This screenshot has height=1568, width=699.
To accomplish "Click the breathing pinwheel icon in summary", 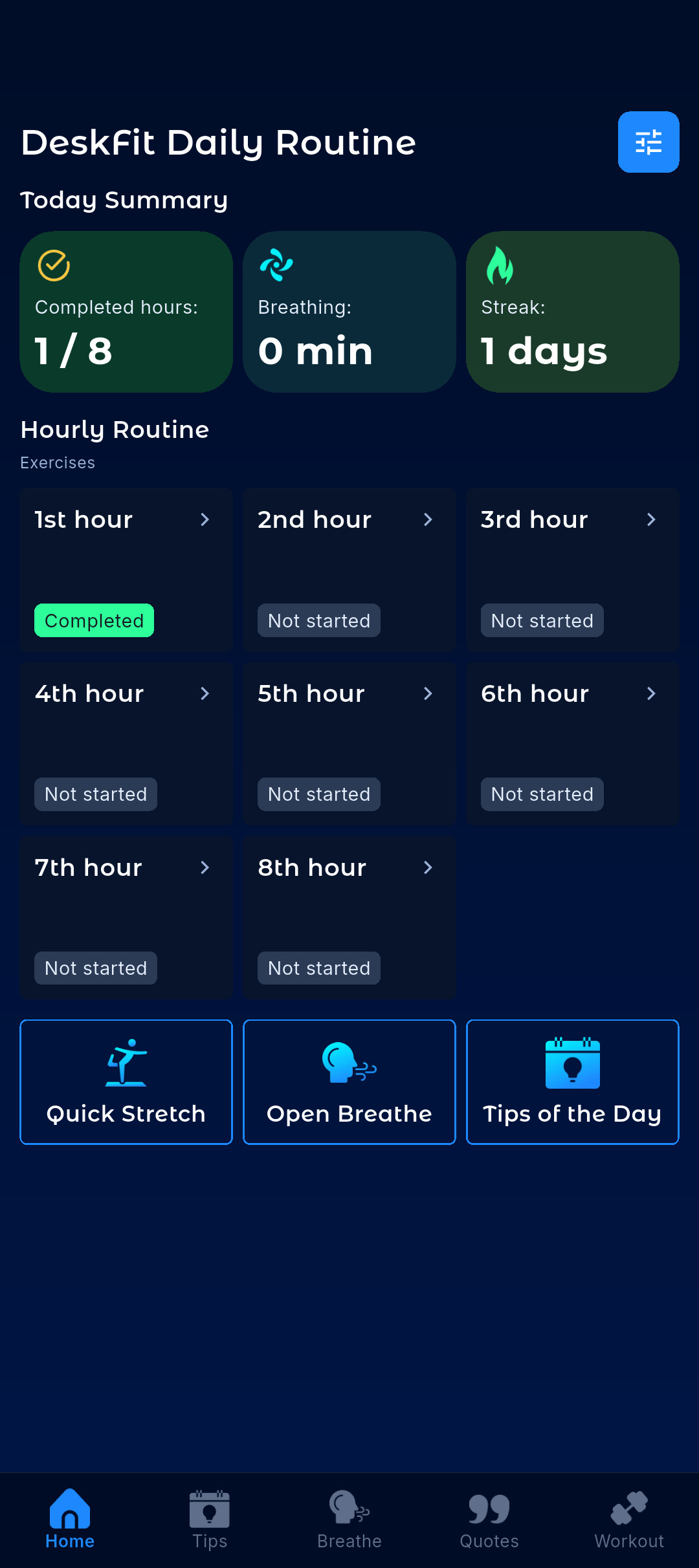I will 276,265.
